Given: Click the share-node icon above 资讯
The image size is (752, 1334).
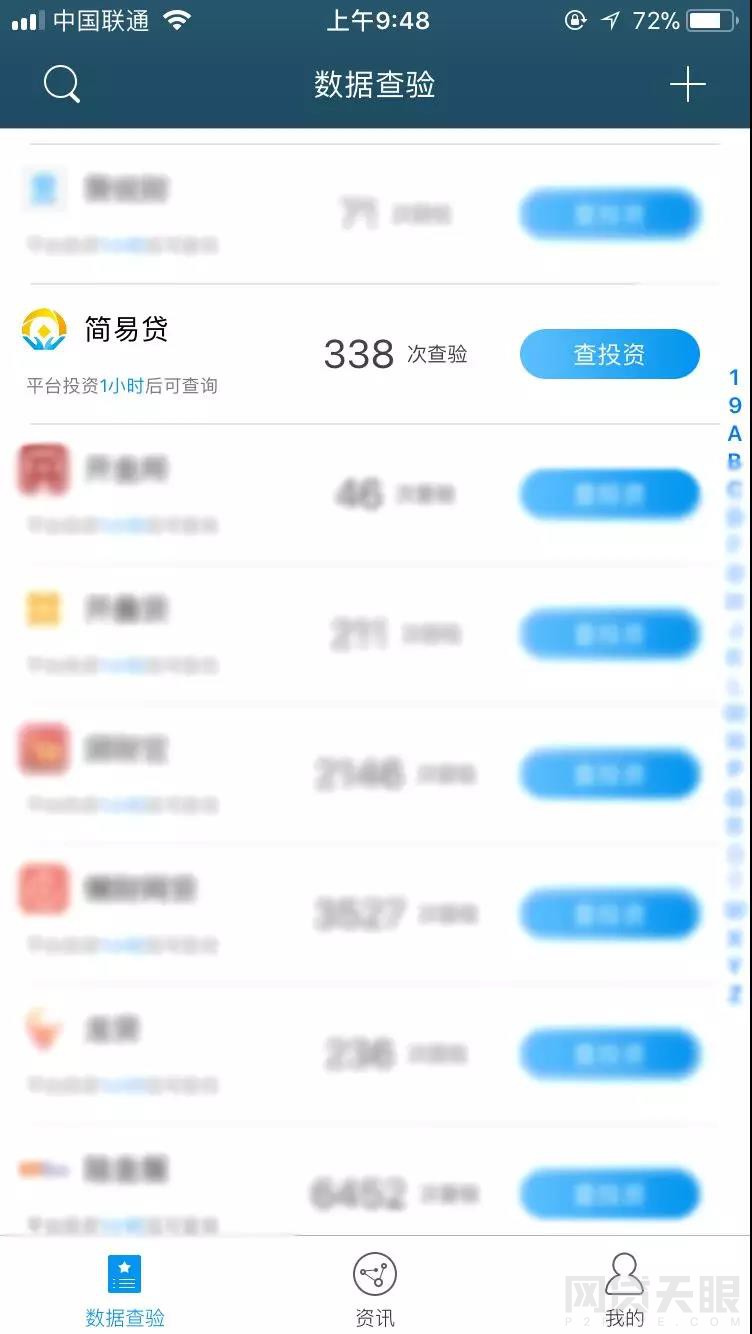Looking at the screenshot, I should (374, 1272).
